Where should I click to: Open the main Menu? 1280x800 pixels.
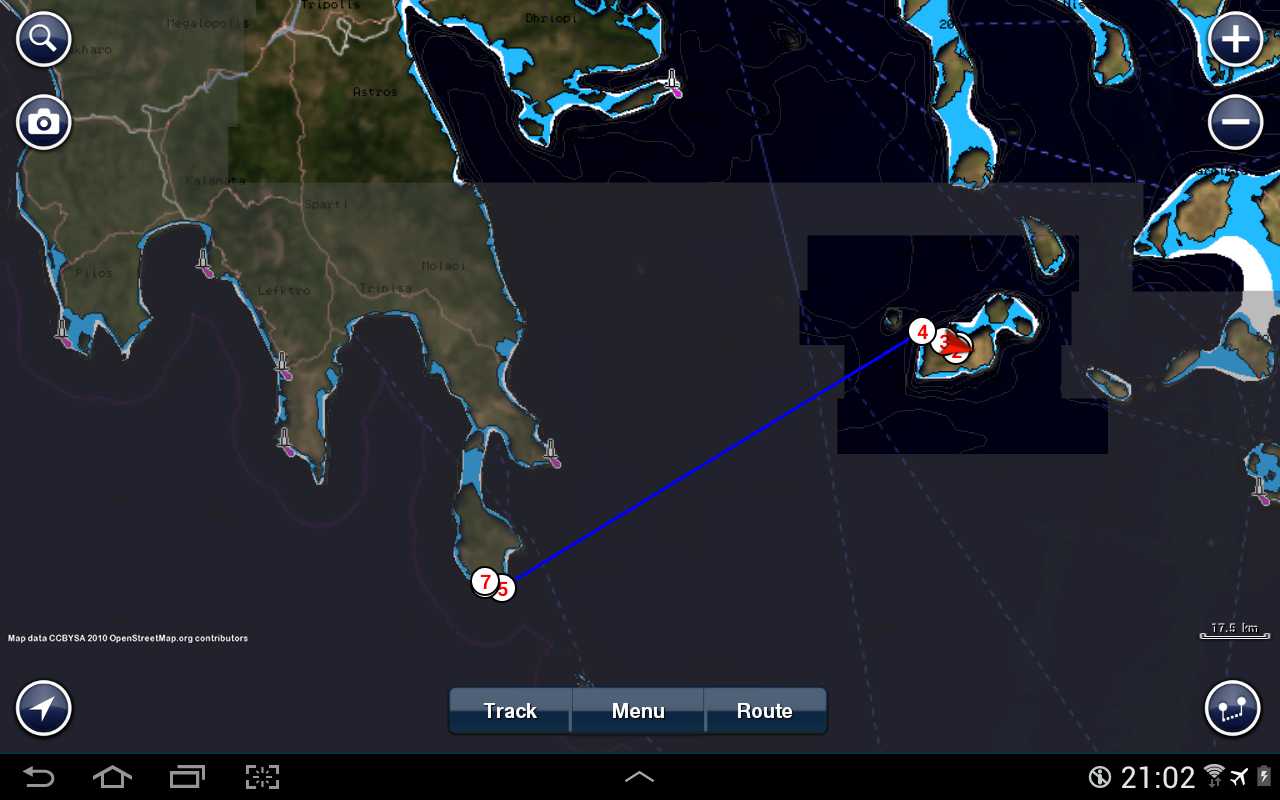pos(638,711)
